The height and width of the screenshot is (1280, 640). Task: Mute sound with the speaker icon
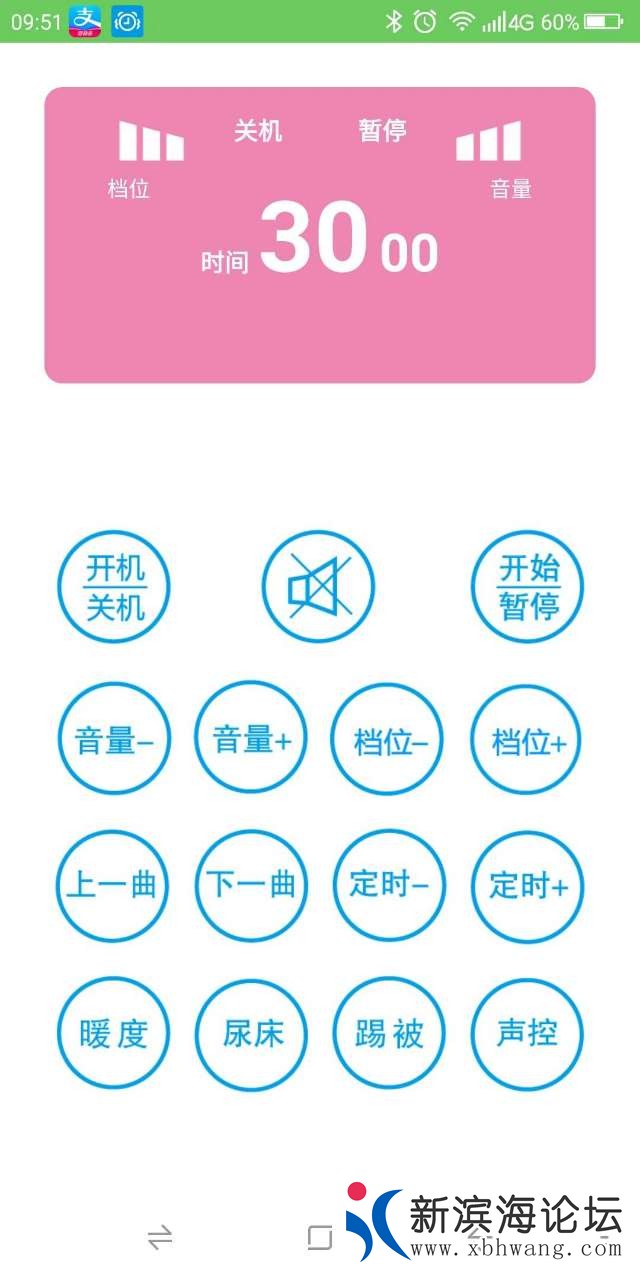tap(318, 586)
